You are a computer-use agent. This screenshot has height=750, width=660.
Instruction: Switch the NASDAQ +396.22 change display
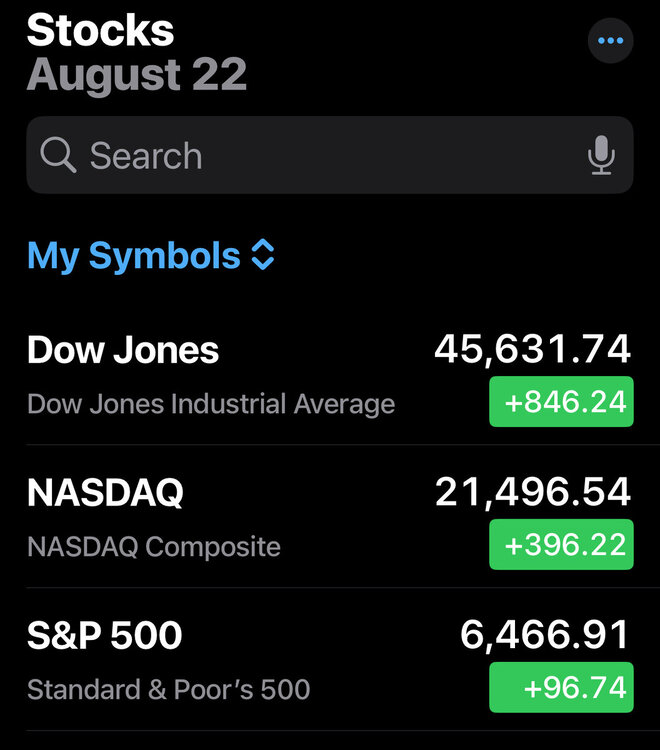coord(561,545)
